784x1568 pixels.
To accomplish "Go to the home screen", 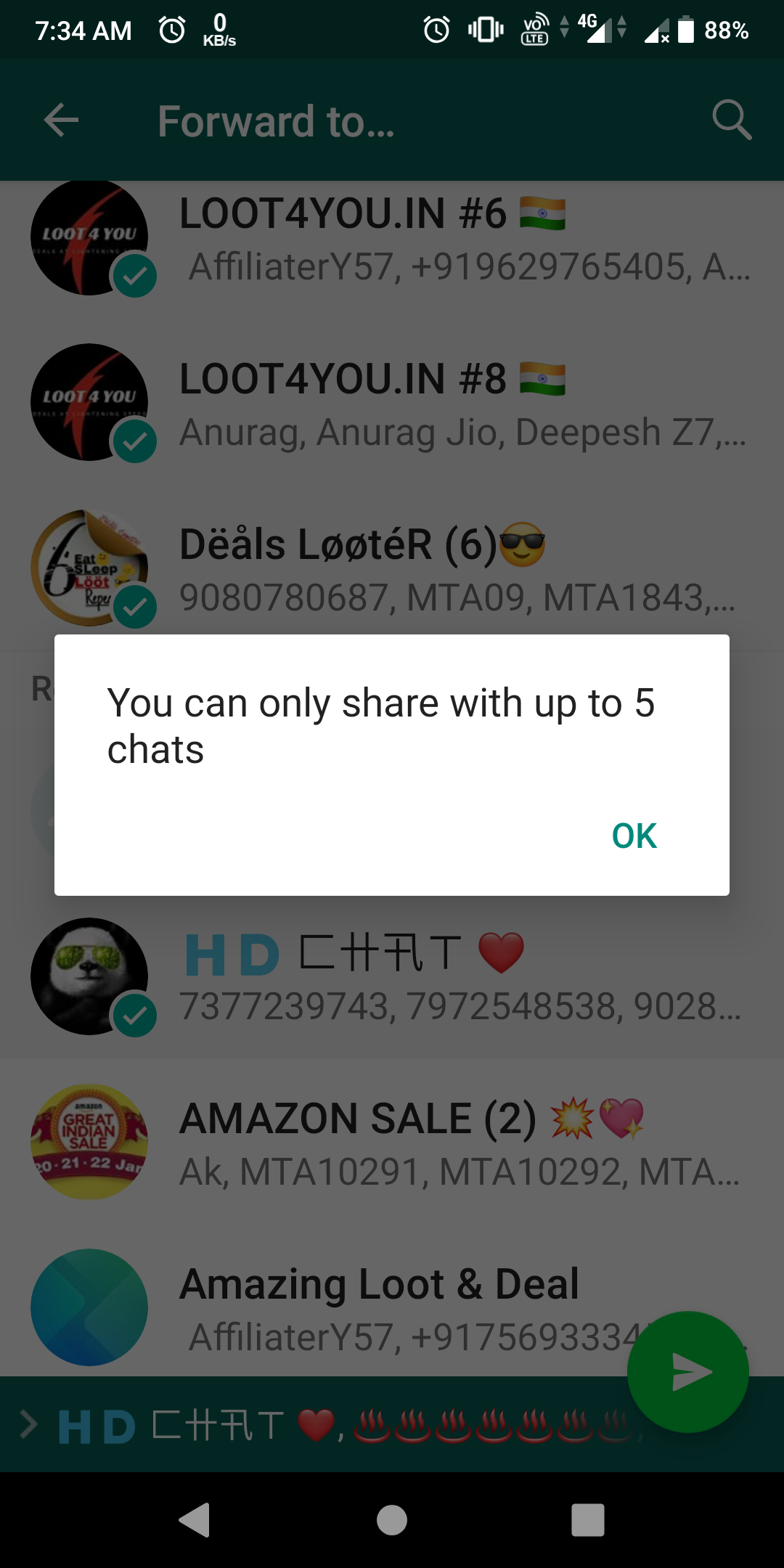I will tap(392, 1519).
